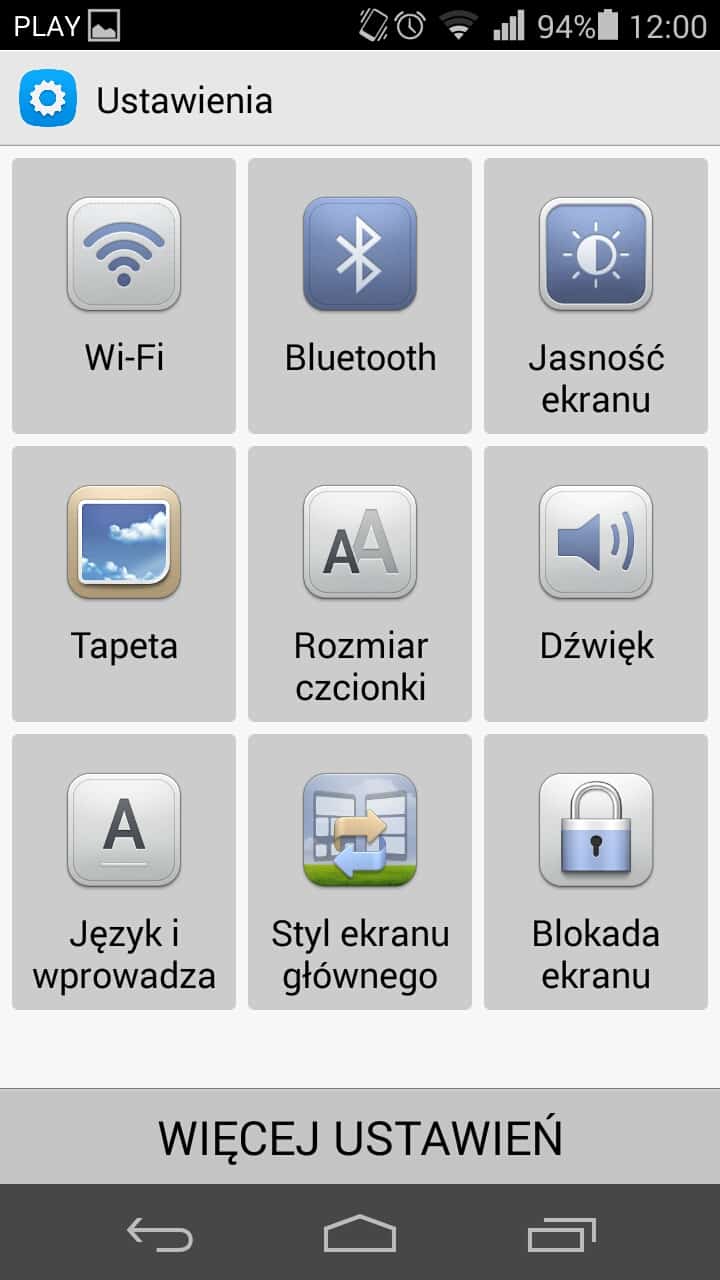Go back with the navigation bar arrow
This screenshot has height=1280, width=720.
[x=160, y=1234]
